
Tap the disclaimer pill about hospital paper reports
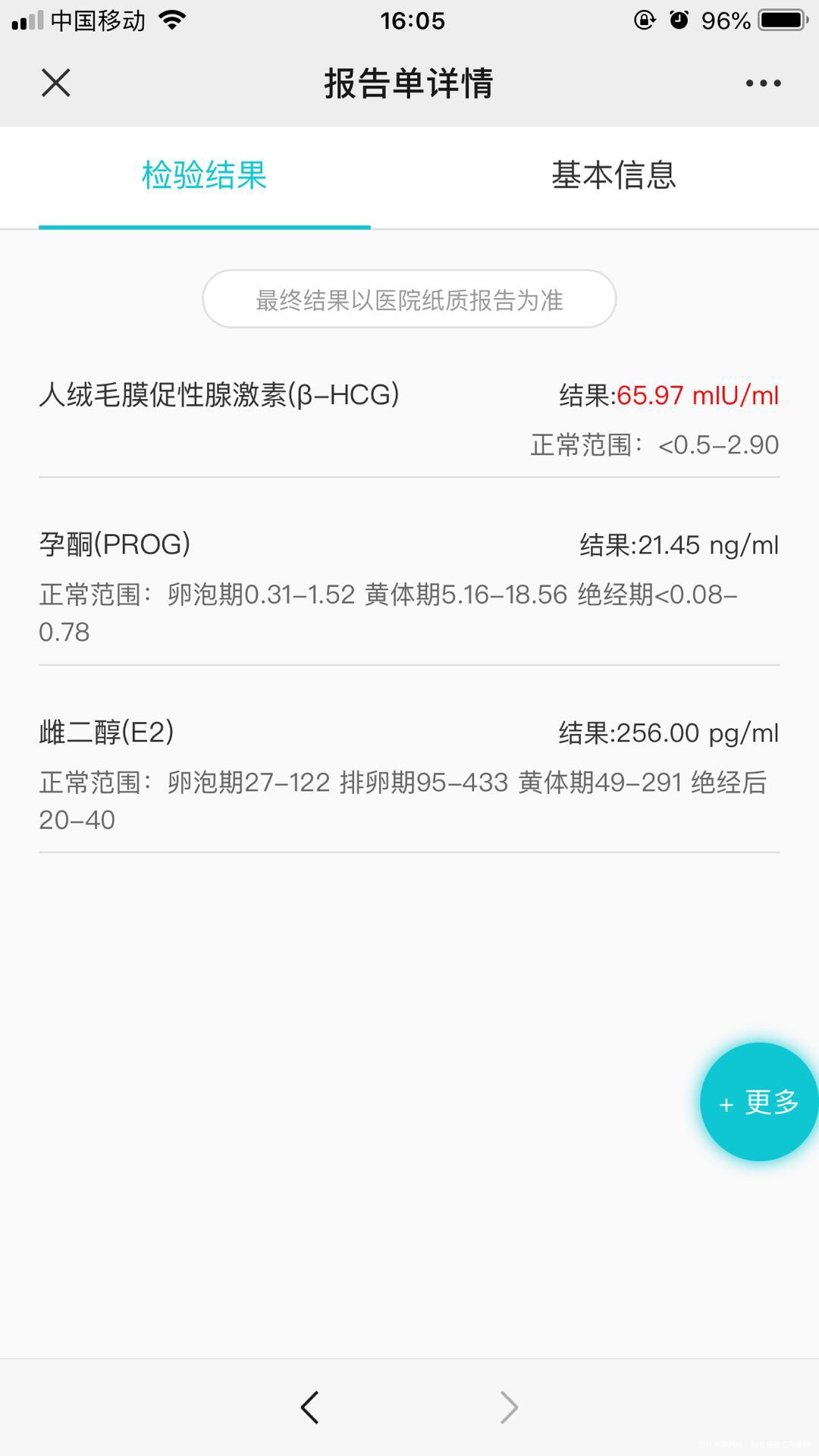(x=409, y=300)
